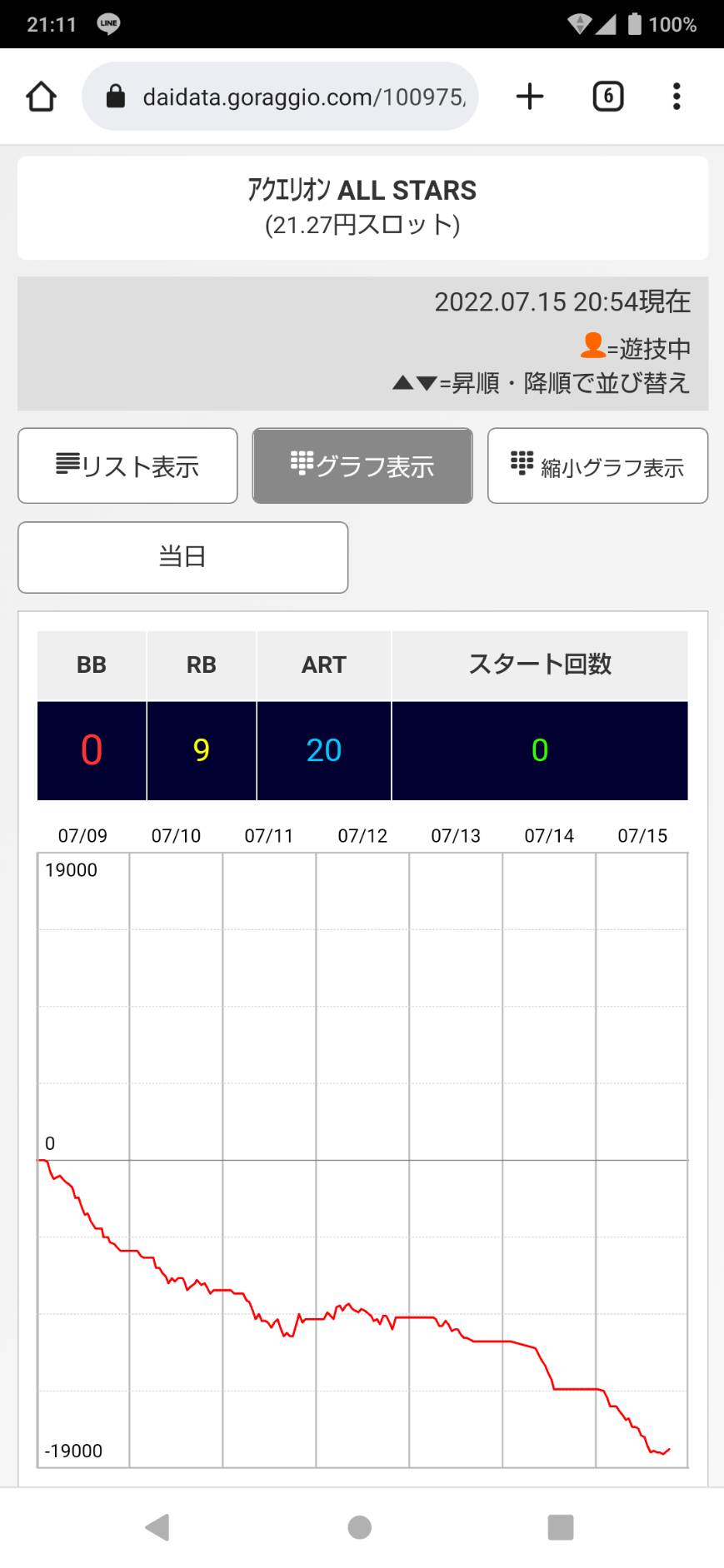Switch to 縮小グラフ表示 compact graph view
724x1568 pixels.
597,465
